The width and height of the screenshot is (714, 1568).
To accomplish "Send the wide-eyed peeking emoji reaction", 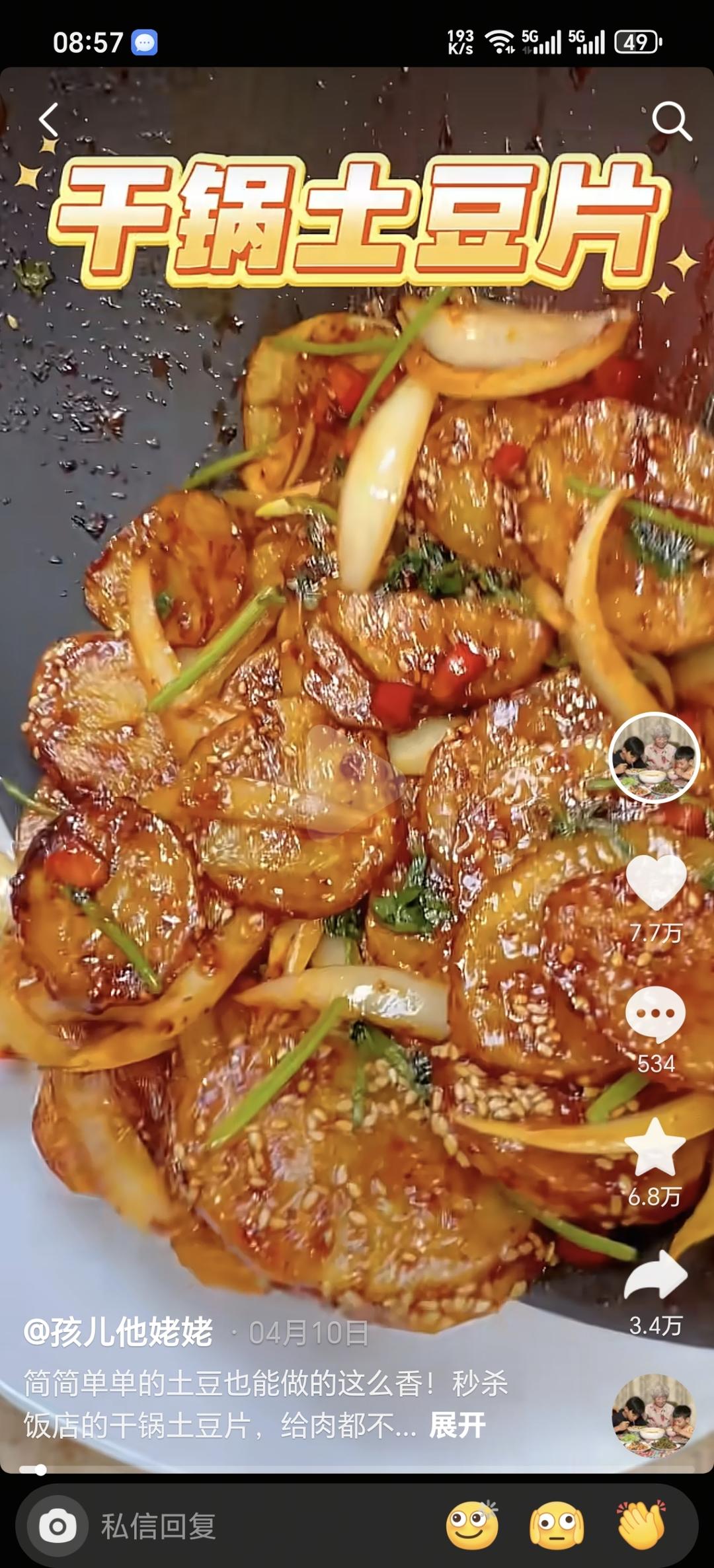I will (557, 1526).
